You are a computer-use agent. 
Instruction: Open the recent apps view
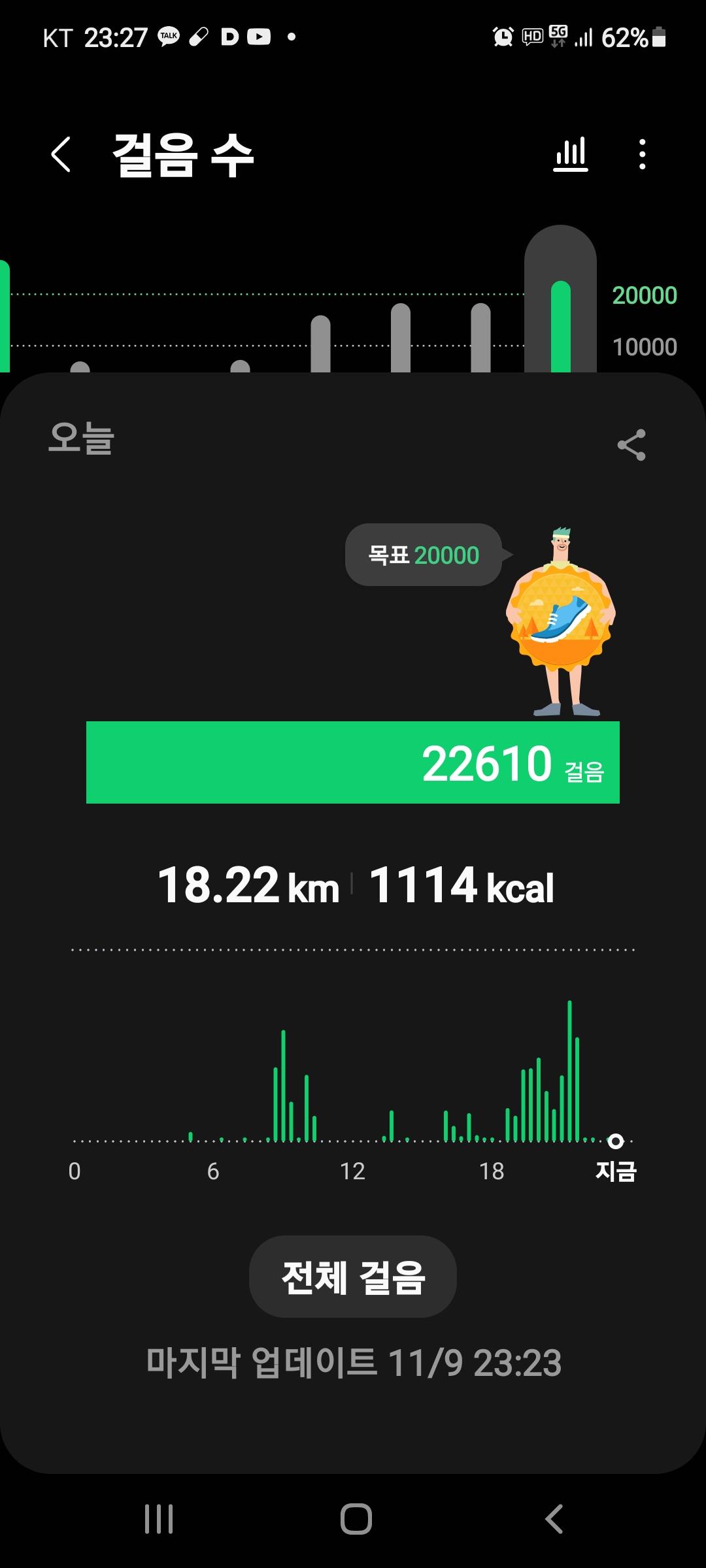pos(159,1519)
